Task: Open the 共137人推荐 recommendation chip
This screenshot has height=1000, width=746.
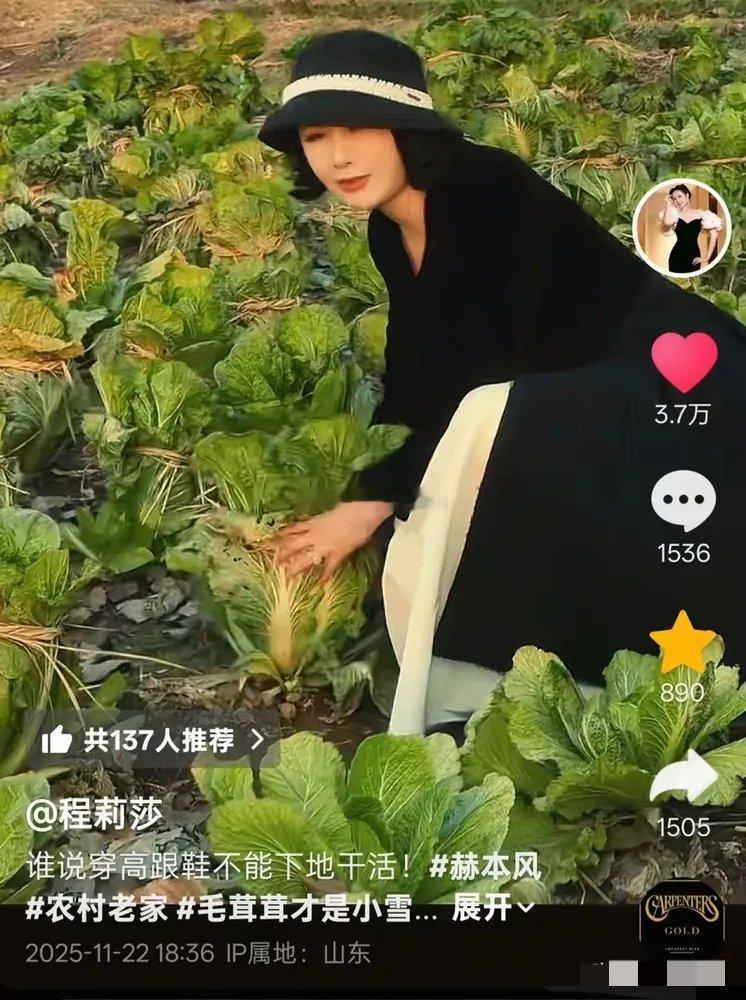Action: pyautogui.click(x=153, y=740)
